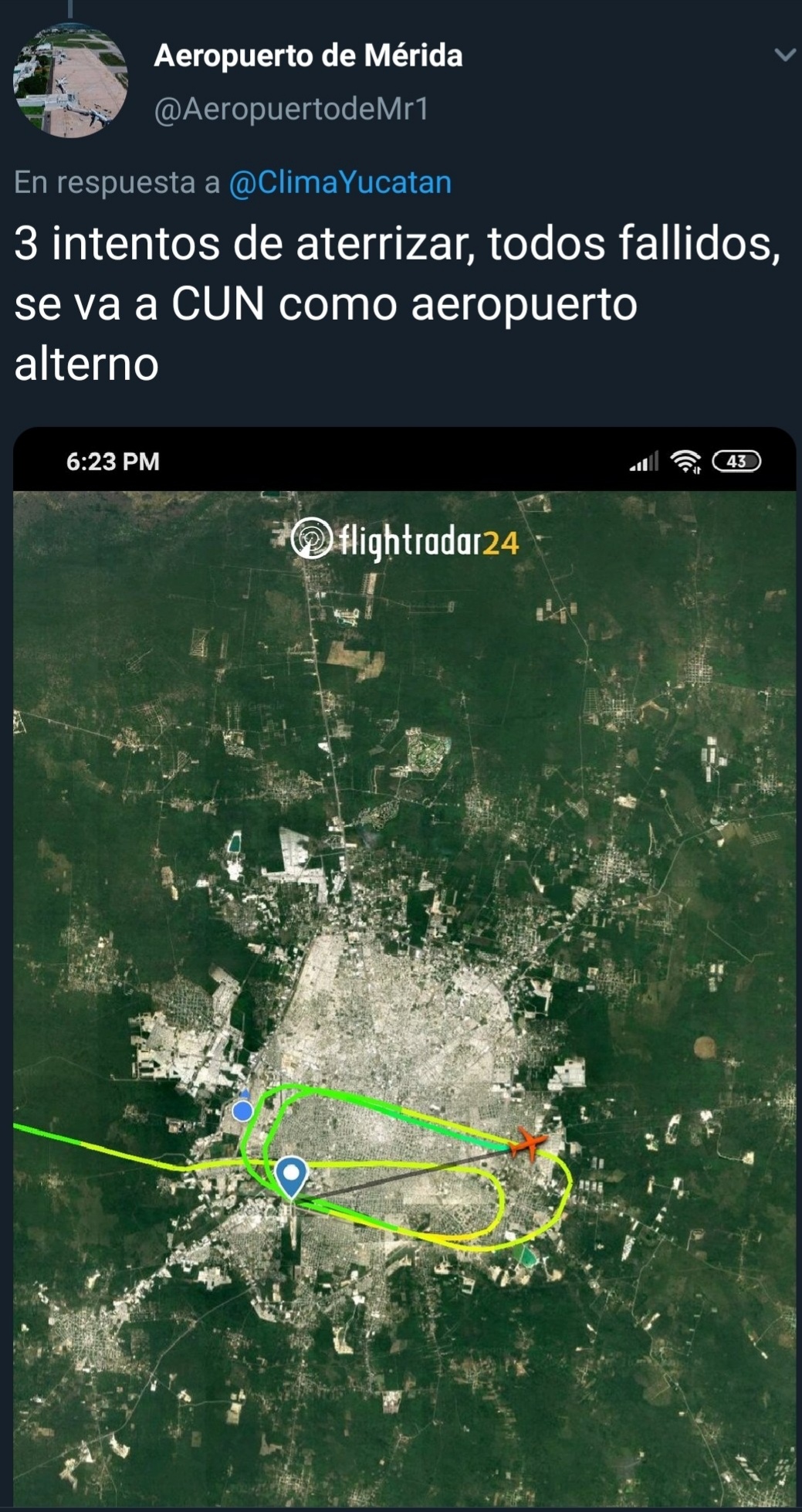The height and width of the screenshot is (1512, 802).
Task: View the attached flight radar screenshot
Action: 404,965
